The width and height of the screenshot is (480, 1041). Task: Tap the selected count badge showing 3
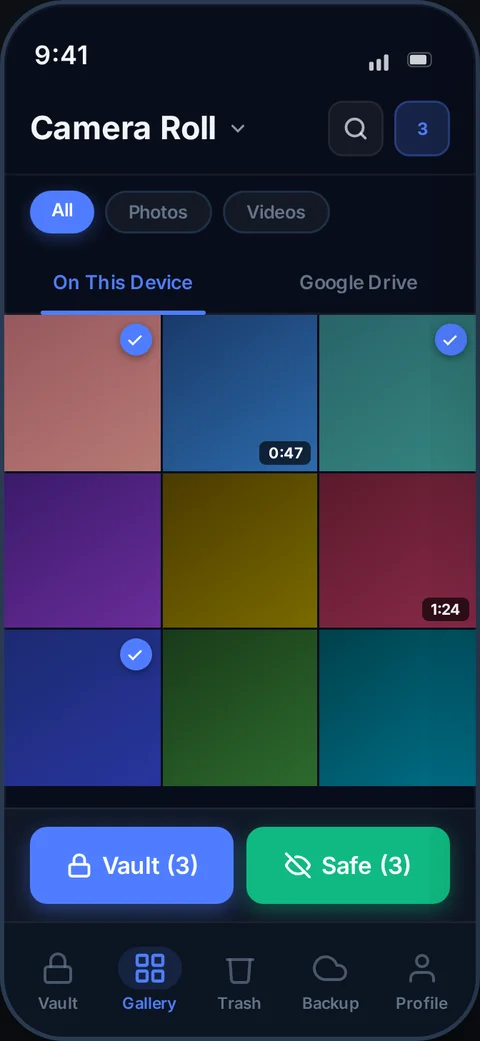click(x=422, y=128)
